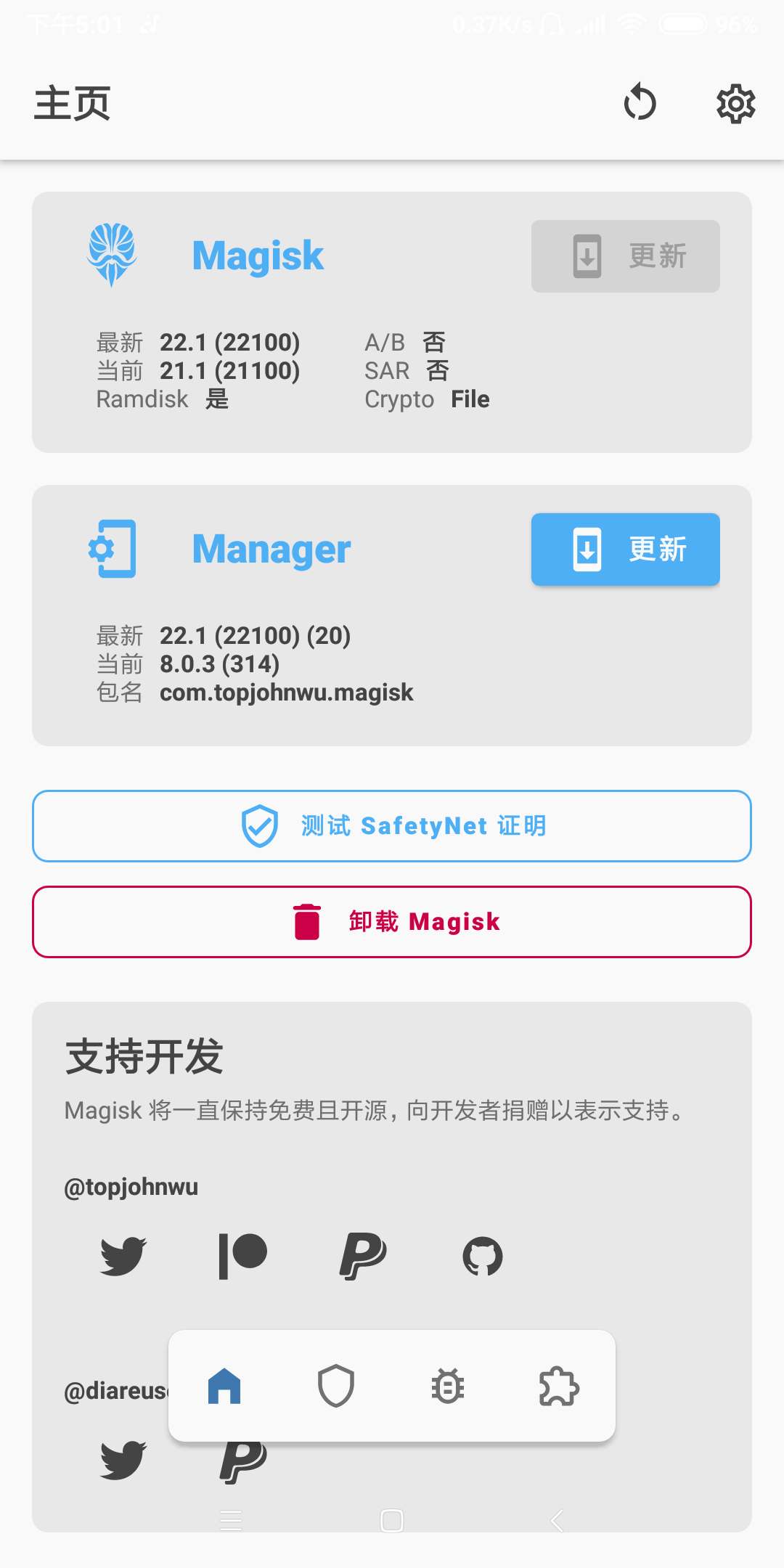Switch to the modules puzzle tab

[x=559, y=1387]
